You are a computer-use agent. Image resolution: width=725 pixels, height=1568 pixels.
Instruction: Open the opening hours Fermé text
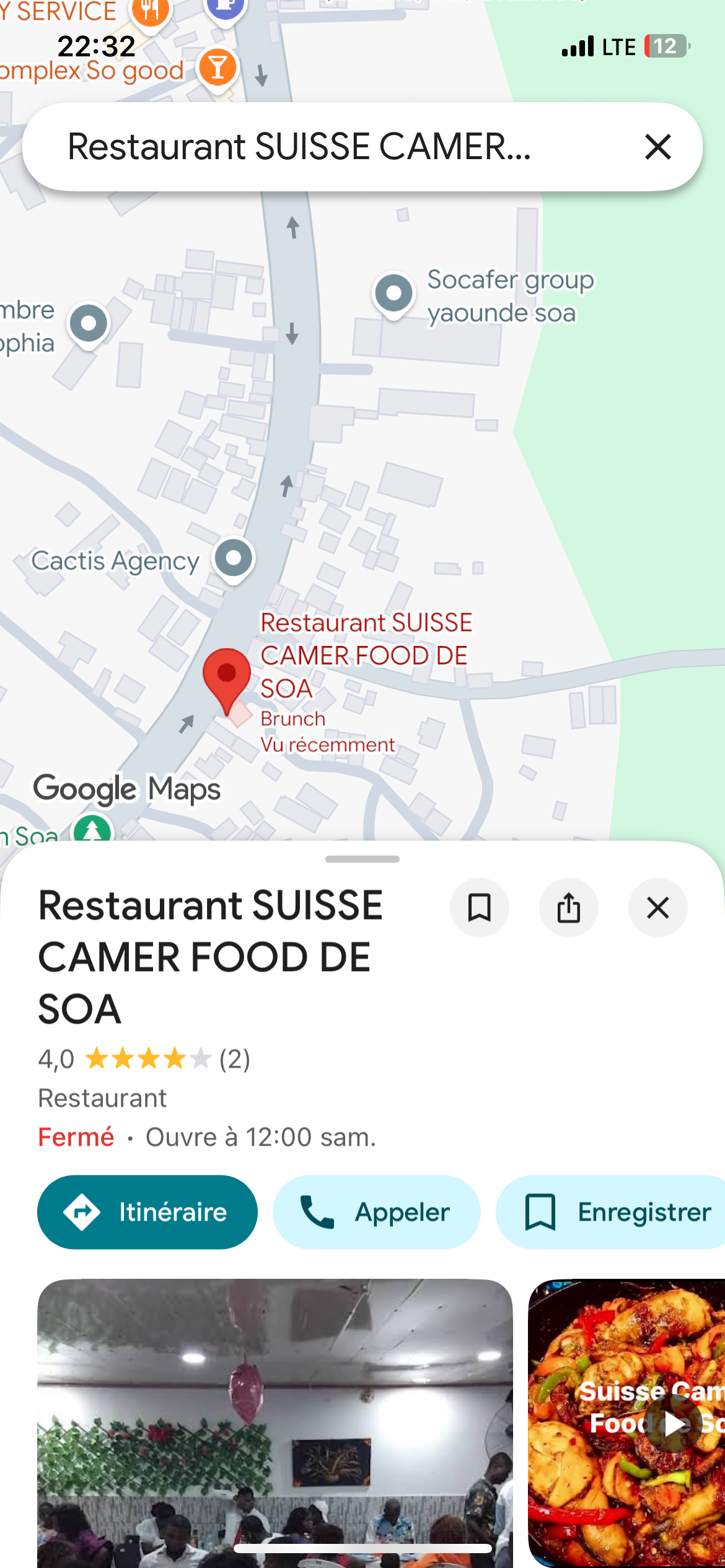click(76, 1137)
